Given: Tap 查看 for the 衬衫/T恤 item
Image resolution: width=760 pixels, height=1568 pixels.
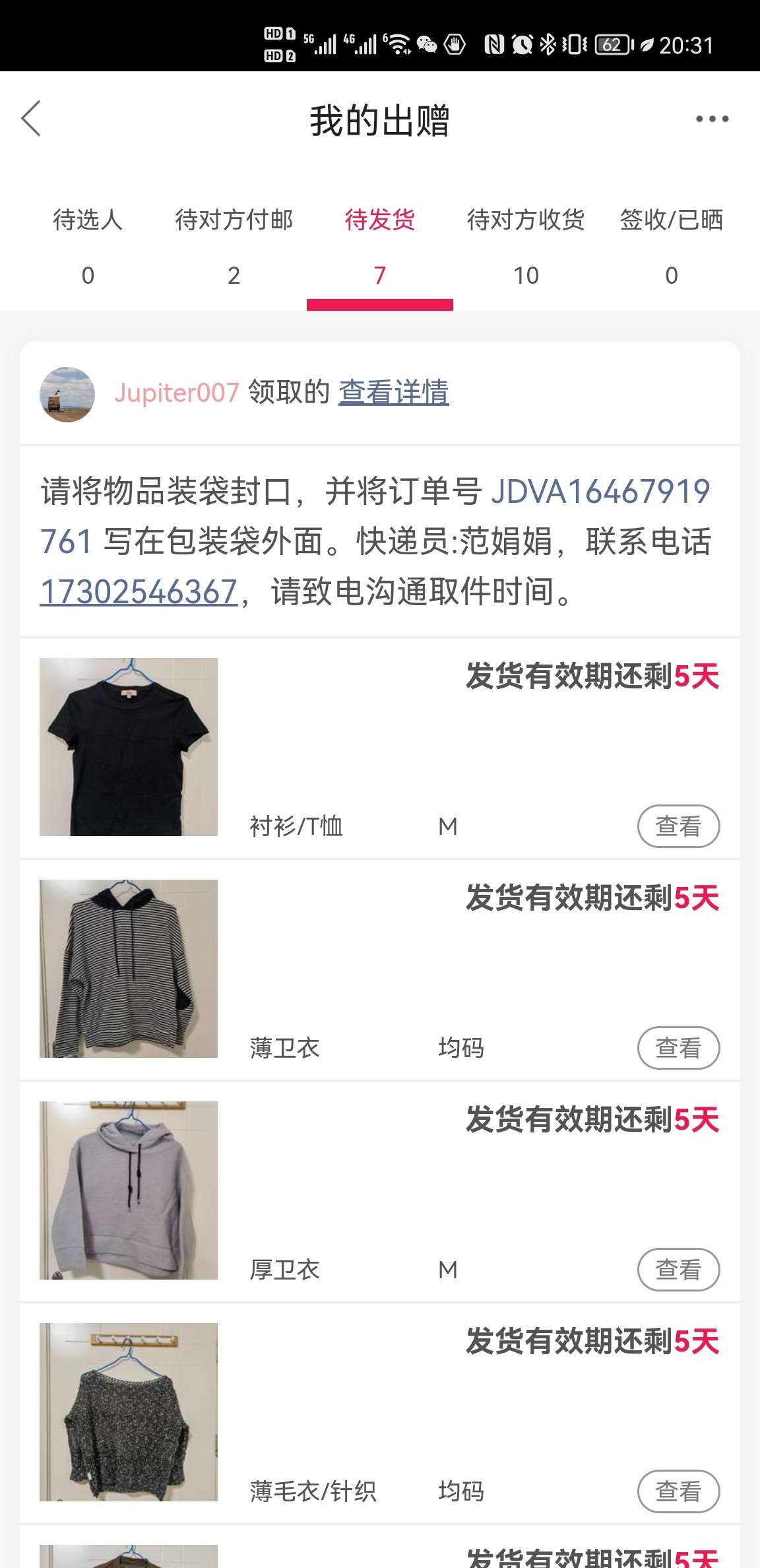Looking at the screenshot, I should pyautogui.click(x=678, y=826).
